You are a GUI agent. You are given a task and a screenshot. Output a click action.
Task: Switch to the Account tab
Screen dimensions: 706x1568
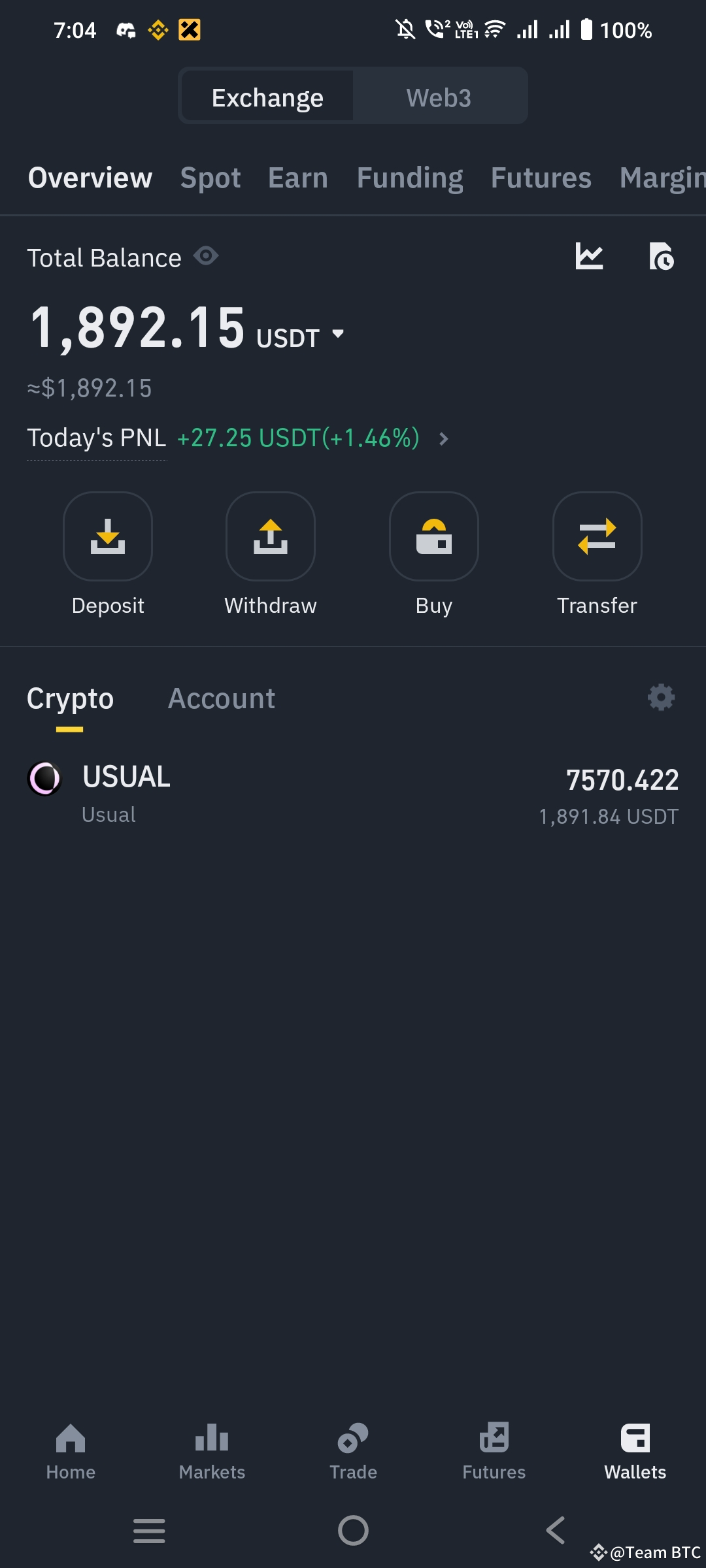coord(222,698)
